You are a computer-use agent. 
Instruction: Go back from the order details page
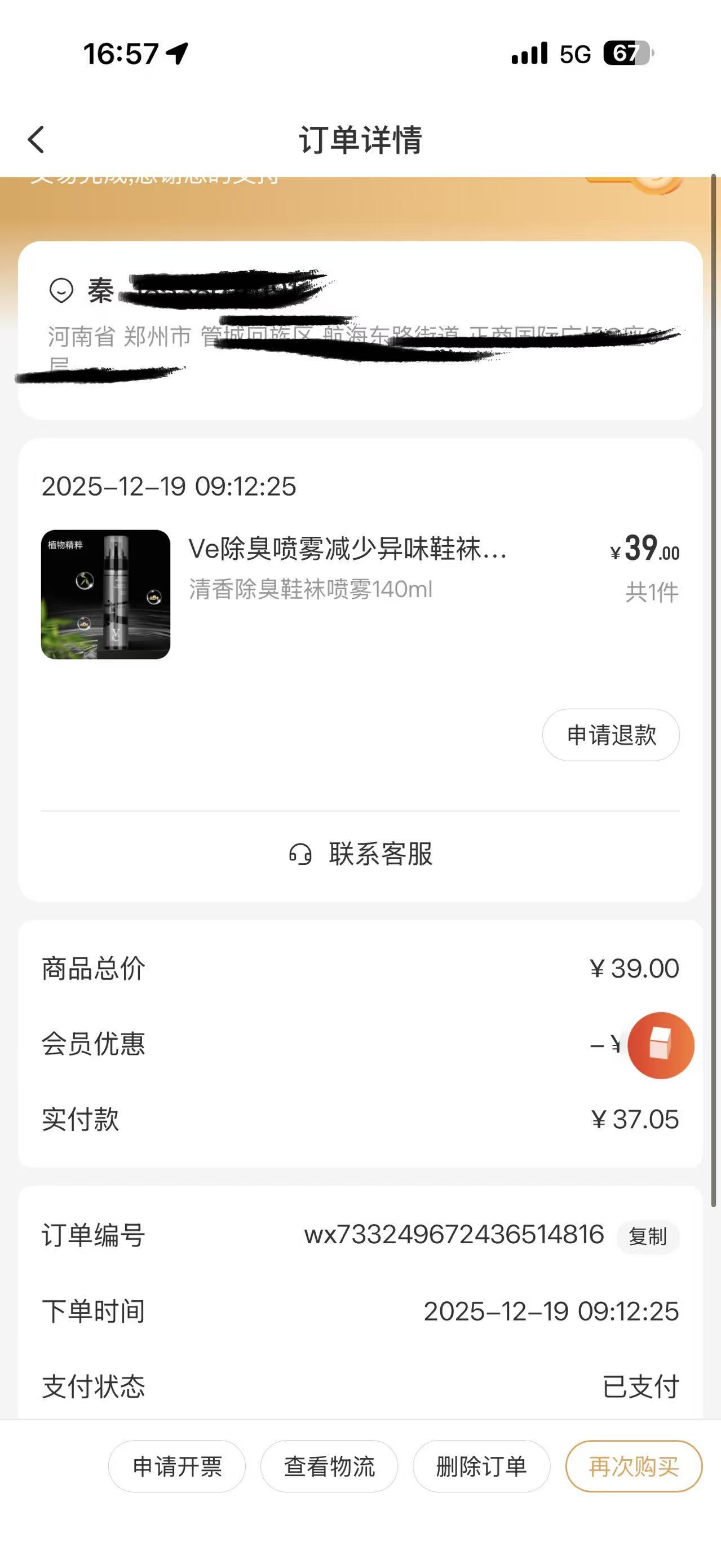pos(37,139)
